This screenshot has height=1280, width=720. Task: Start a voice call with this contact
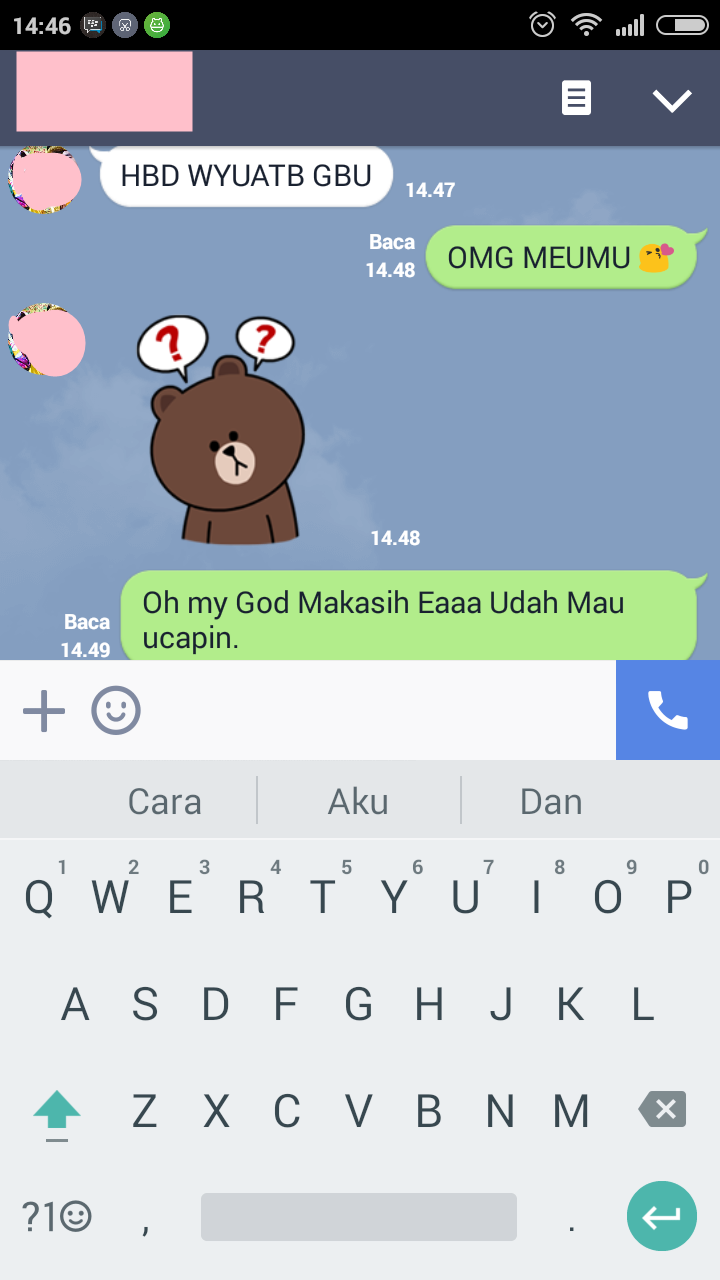click(667, 710)
